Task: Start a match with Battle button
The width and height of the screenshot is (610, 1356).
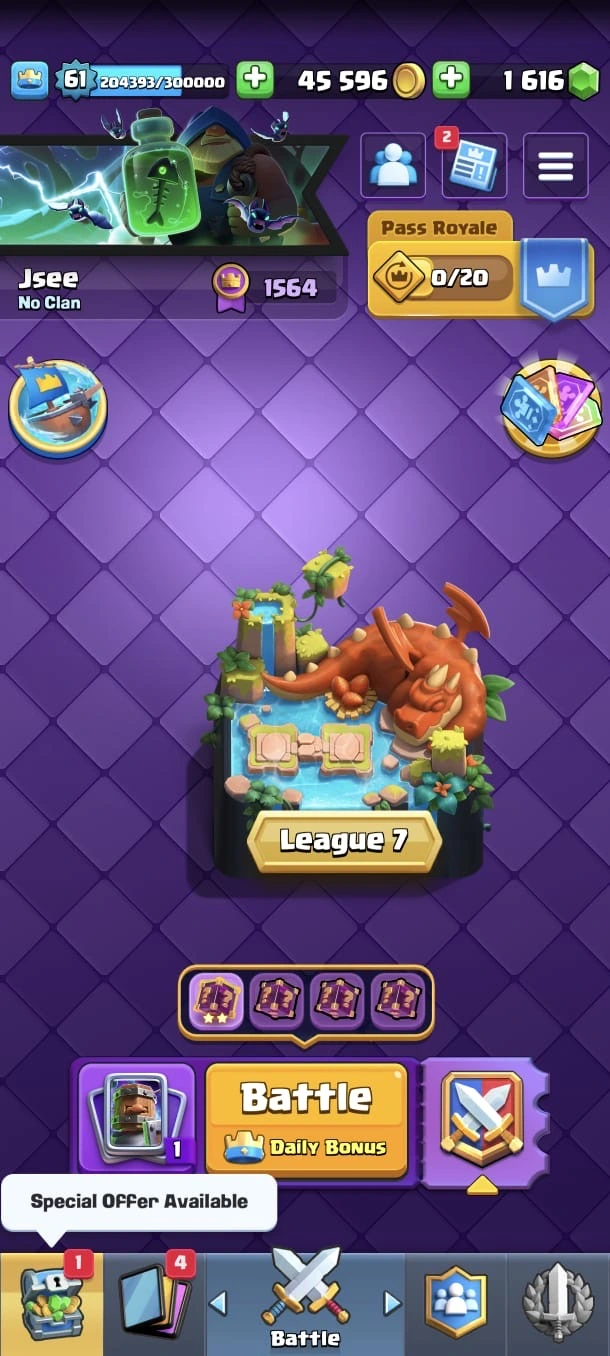Action: click(306, 1118)
